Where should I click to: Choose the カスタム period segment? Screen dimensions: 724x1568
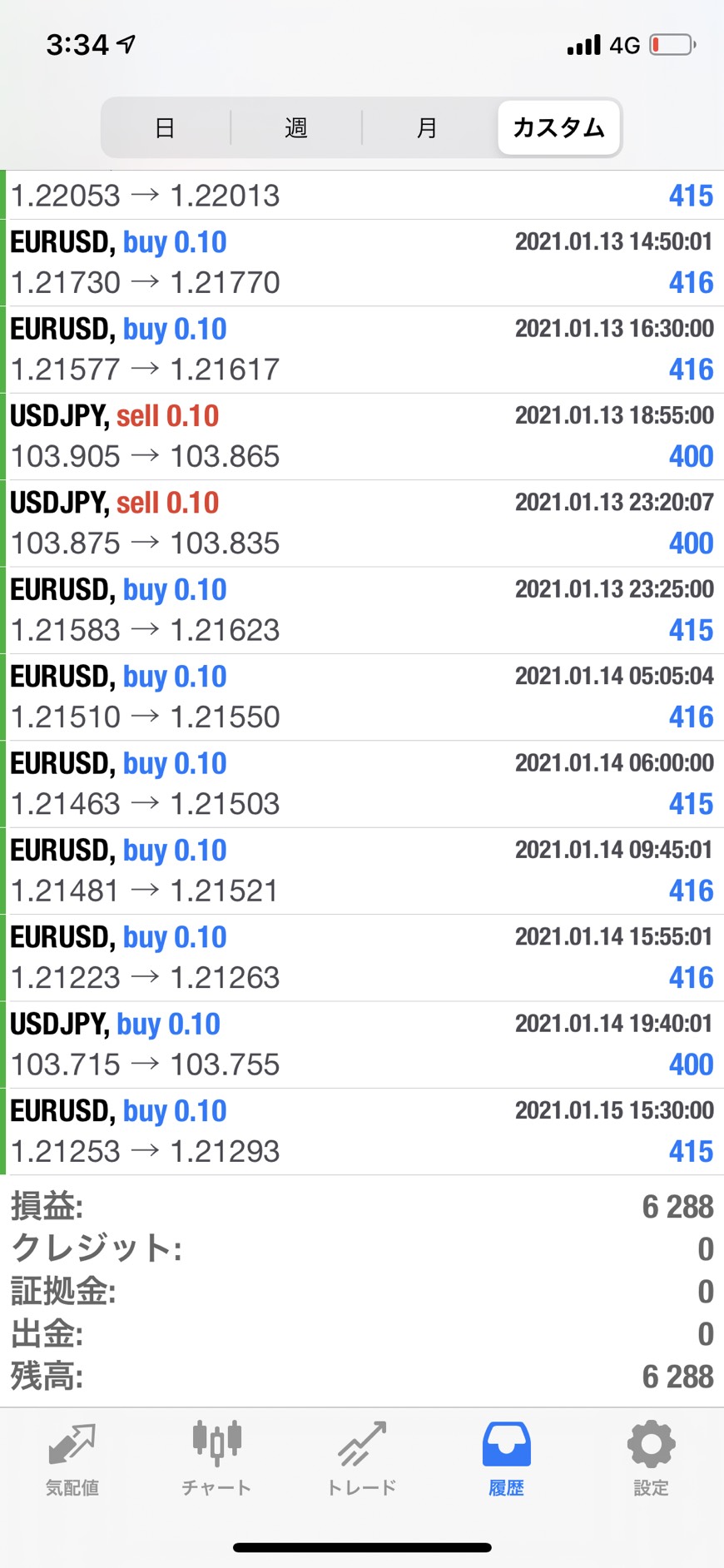(x=558, y=128)
